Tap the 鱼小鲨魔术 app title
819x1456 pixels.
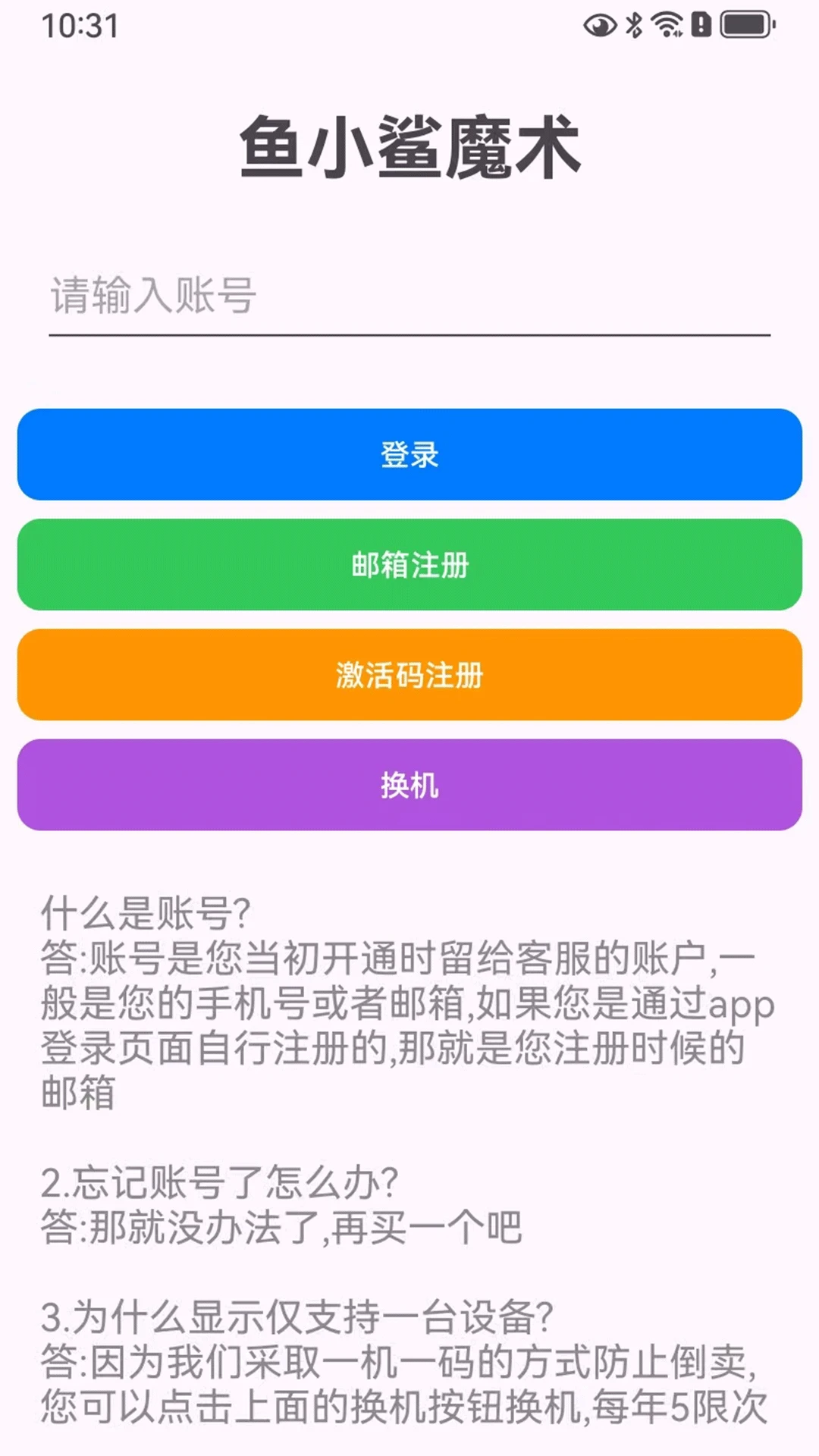409,149
